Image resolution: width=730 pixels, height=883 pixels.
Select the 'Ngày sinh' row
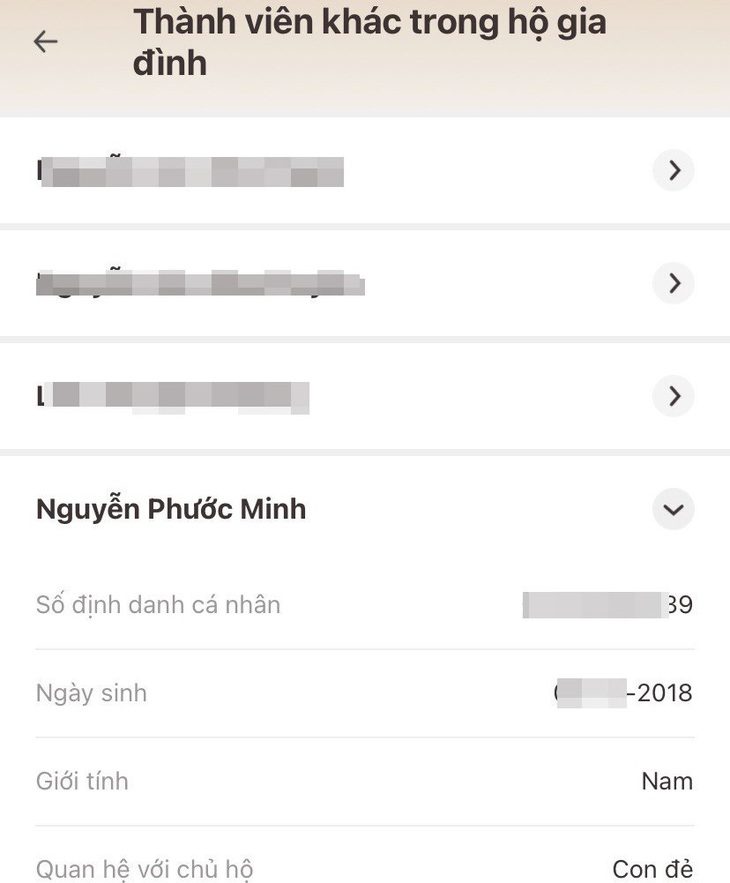point(91,692)
